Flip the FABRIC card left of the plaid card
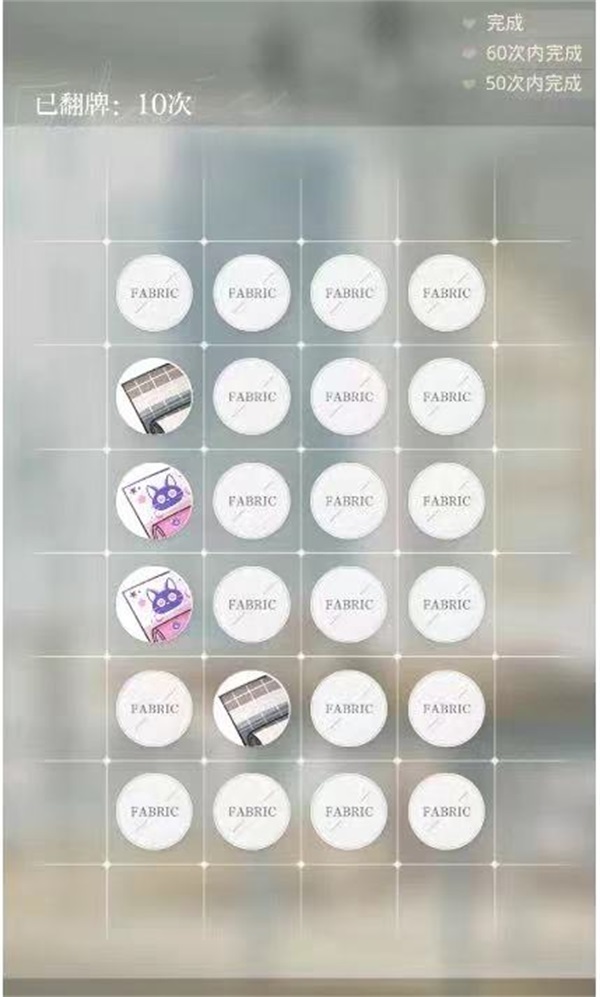 pos(154,708)
